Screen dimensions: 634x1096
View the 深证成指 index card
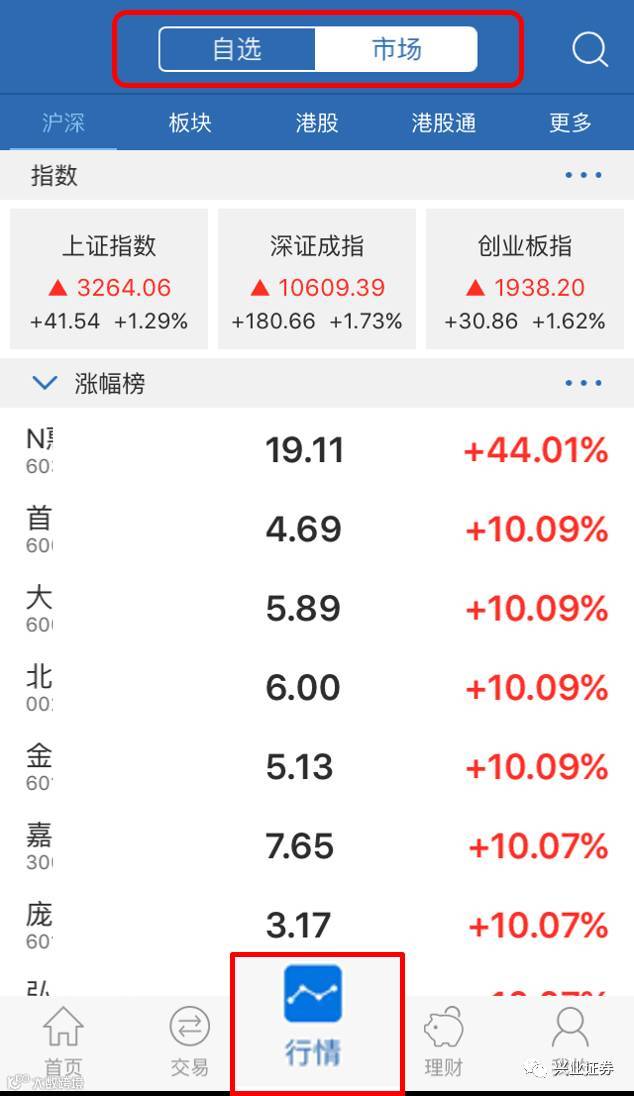[317, 279]
